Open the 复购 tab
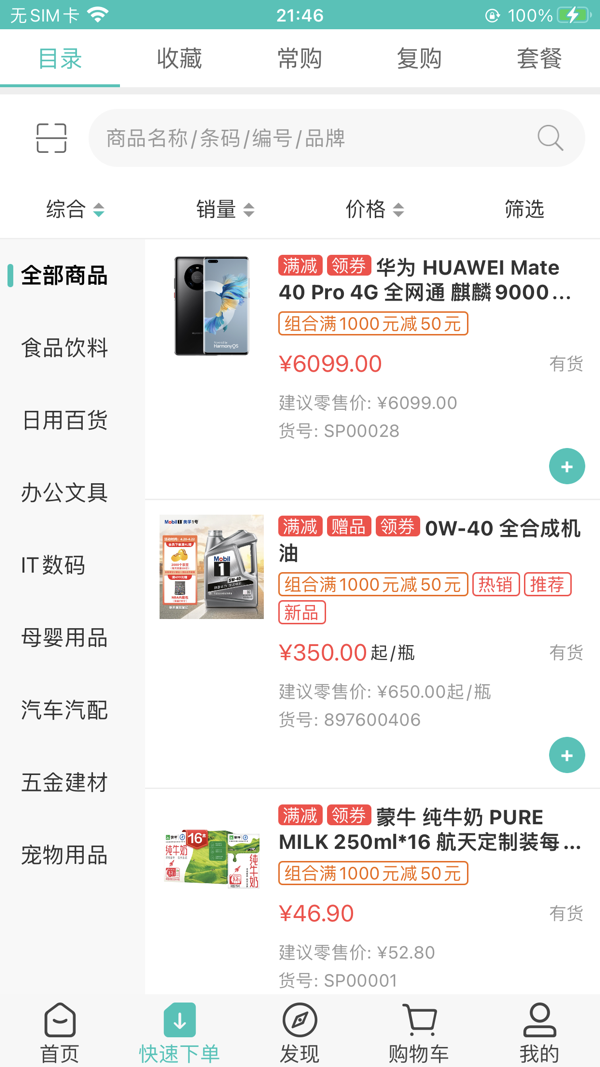 tap(419, 59)
